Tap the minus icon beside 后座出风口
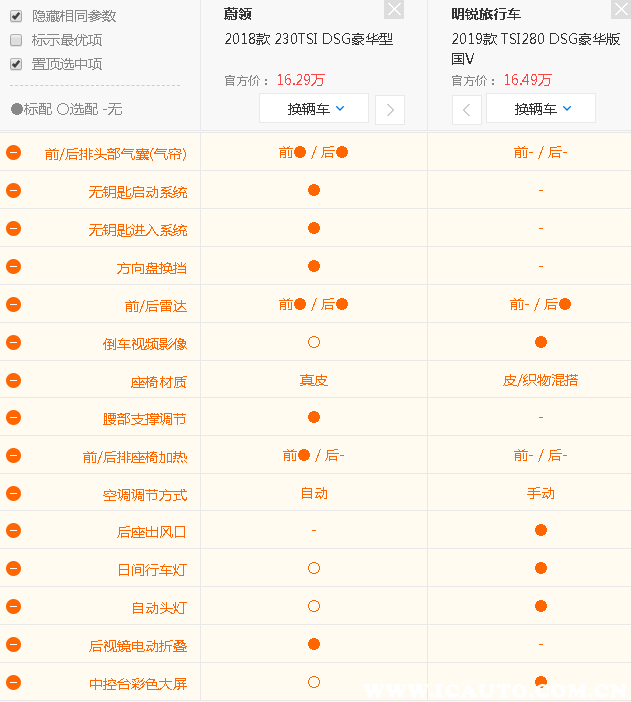 (13, 531)
